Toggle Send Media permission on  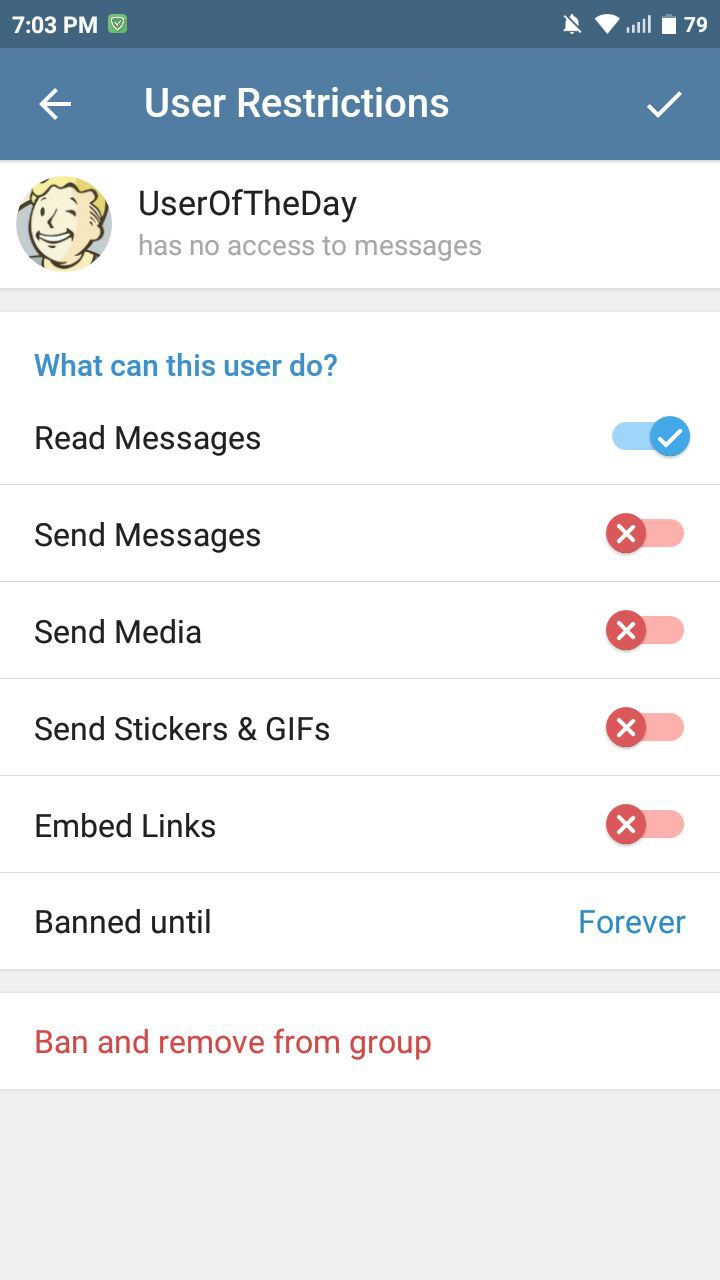pyautogui.click(x=645, y=631)
